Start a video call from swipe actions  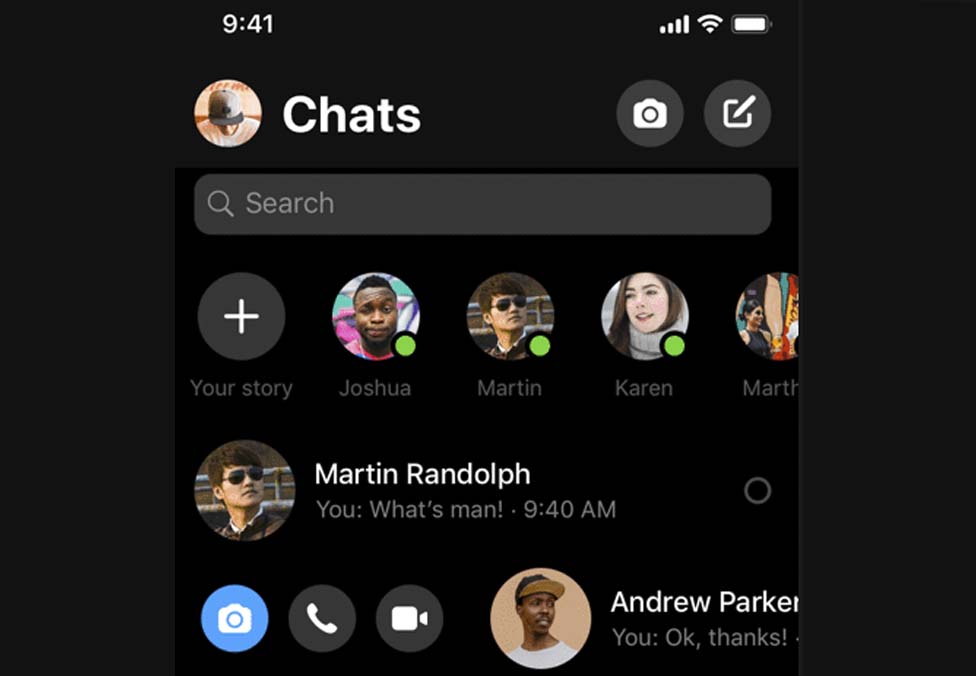click(409, 619)
